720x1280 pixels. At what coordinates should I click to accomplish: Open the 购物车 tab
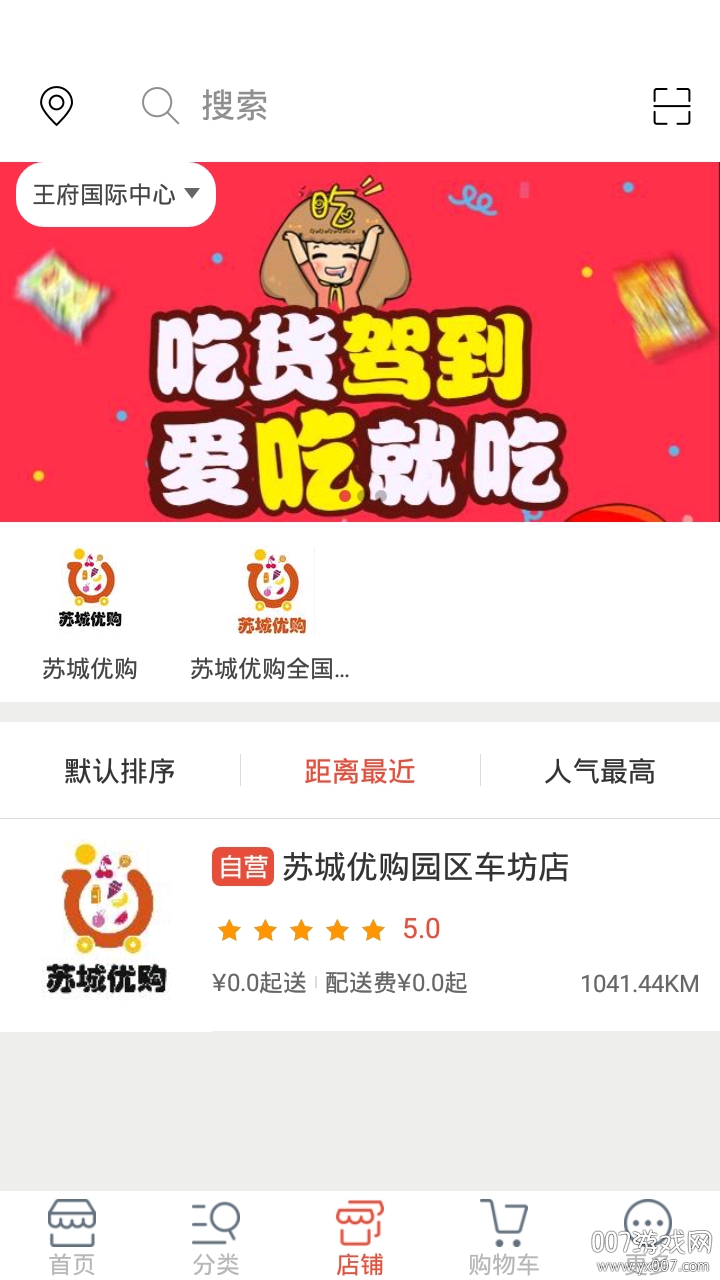(504, 1237)
